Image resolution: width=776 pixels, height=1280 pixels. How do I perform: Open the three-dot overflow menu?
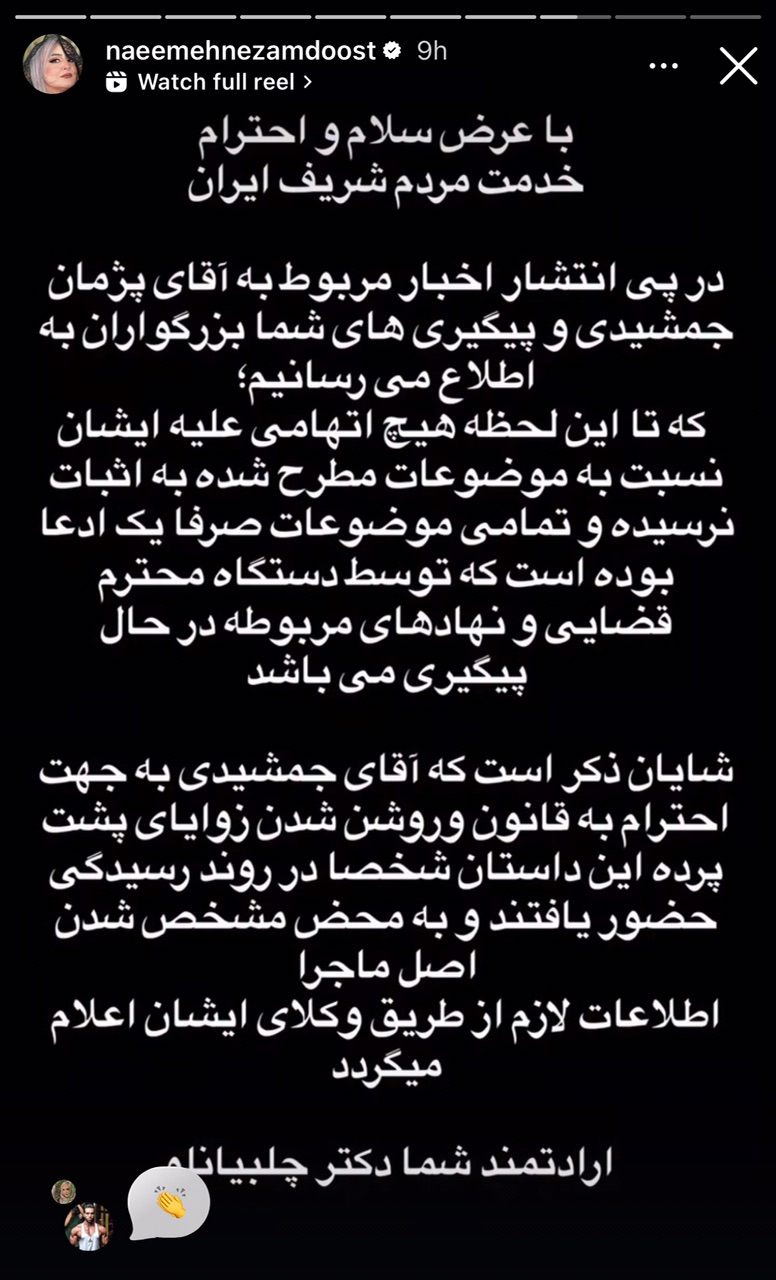coord(664,66)
